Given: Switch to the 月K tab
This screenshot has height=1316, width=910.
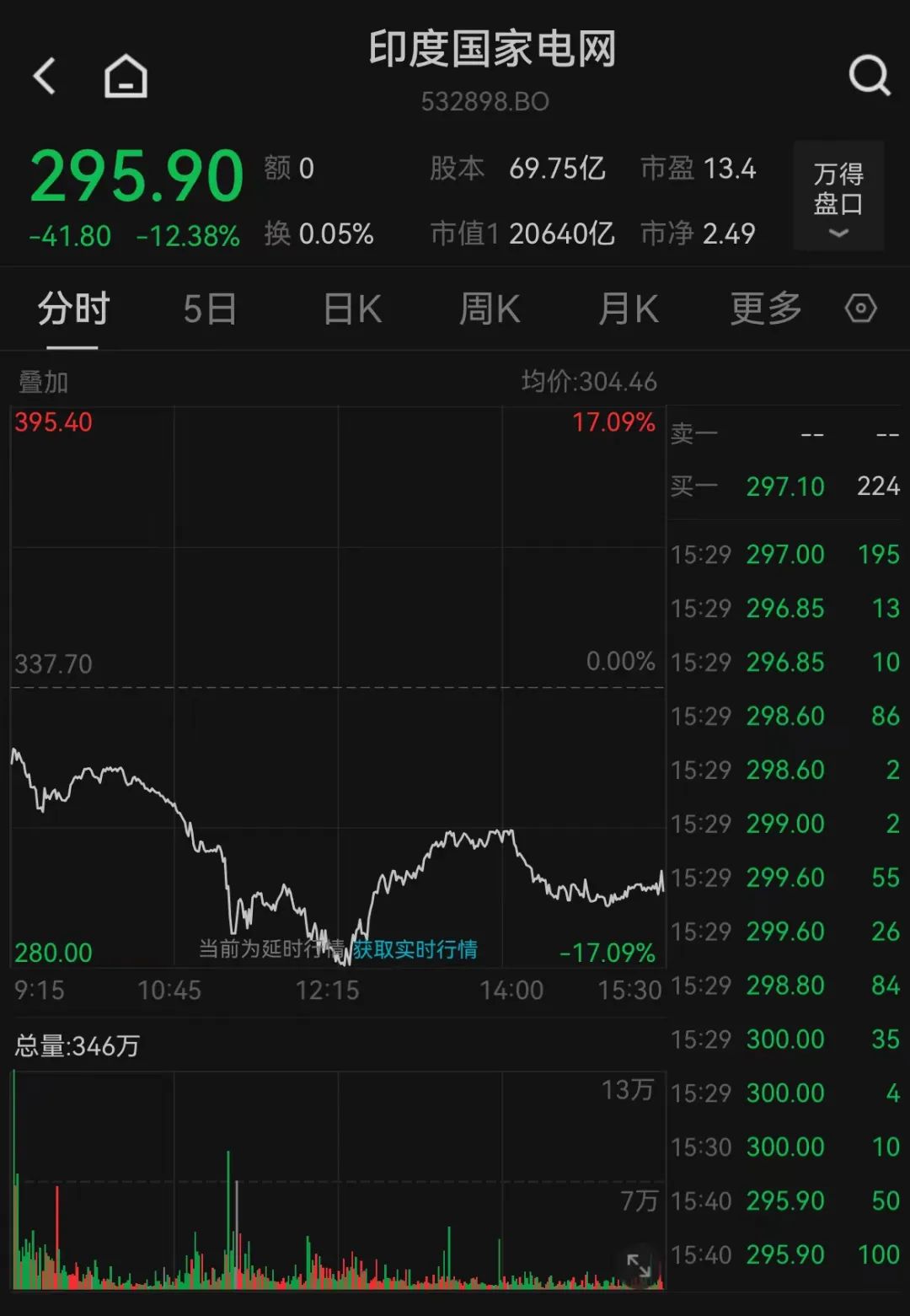Looking at the screenshot, I should [628, 309].
